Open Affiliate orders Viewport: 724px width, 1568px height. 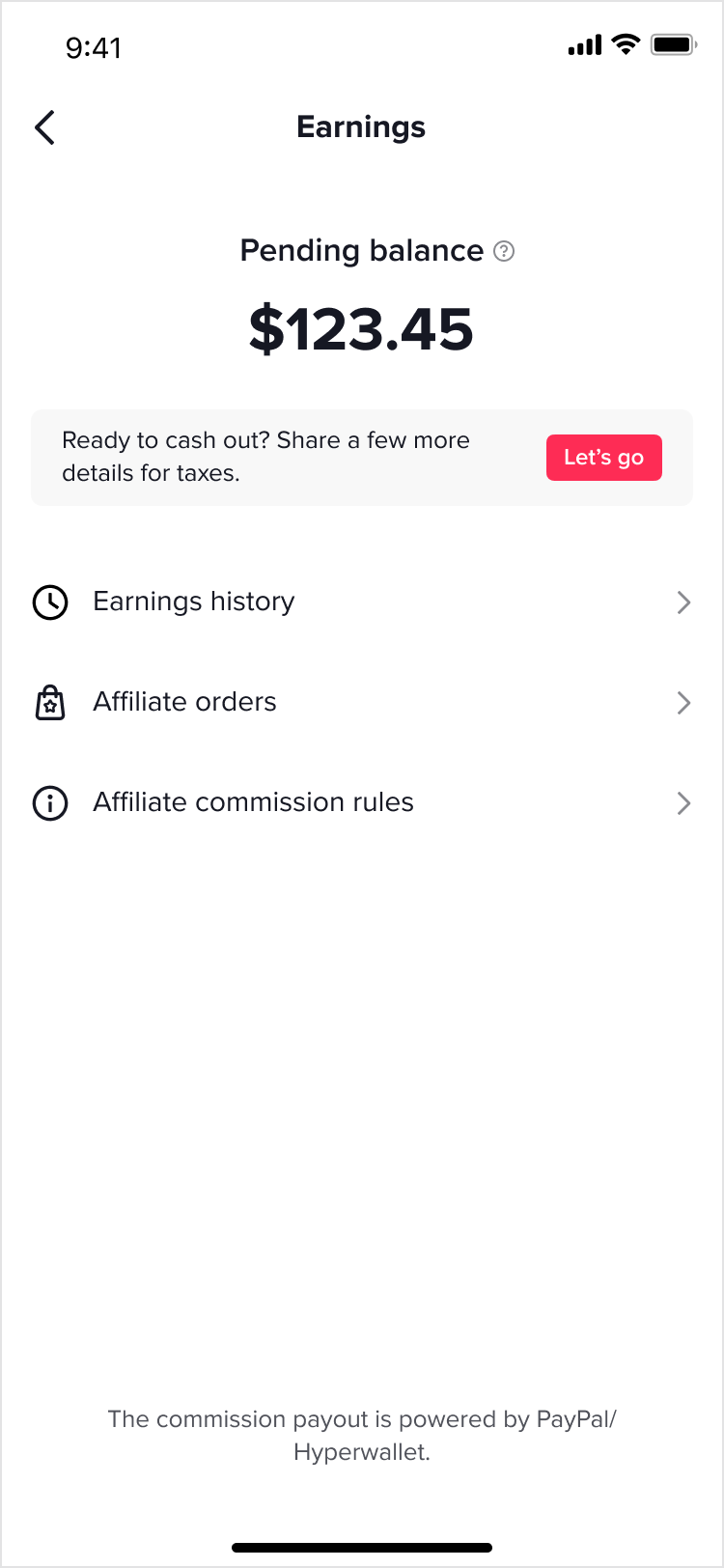click(362, 703)
